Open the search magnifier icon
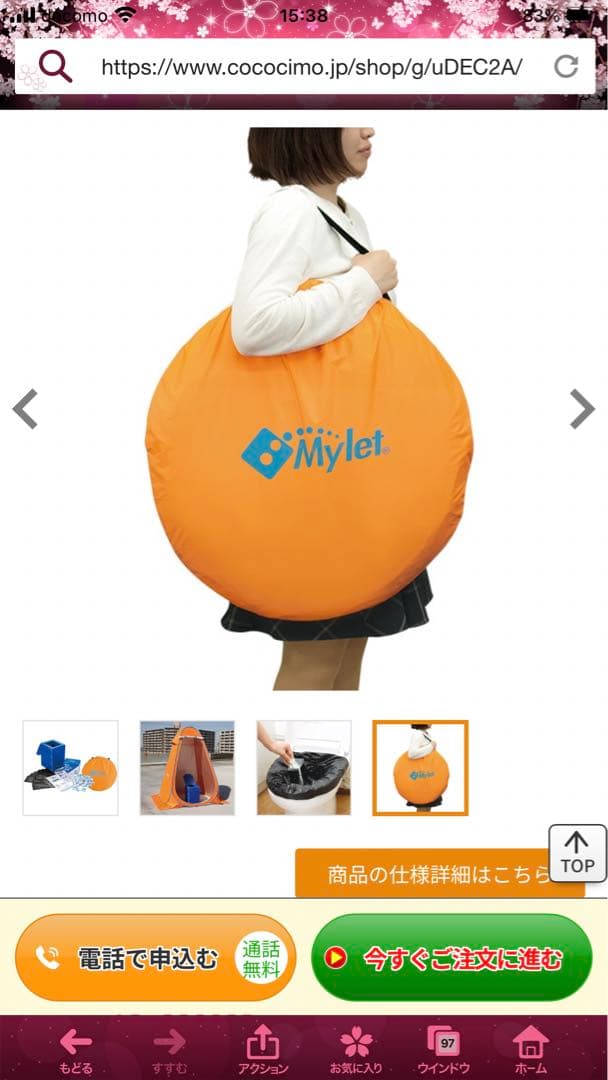The height and width of the screenshot is (1080, 608). (55, 67)
